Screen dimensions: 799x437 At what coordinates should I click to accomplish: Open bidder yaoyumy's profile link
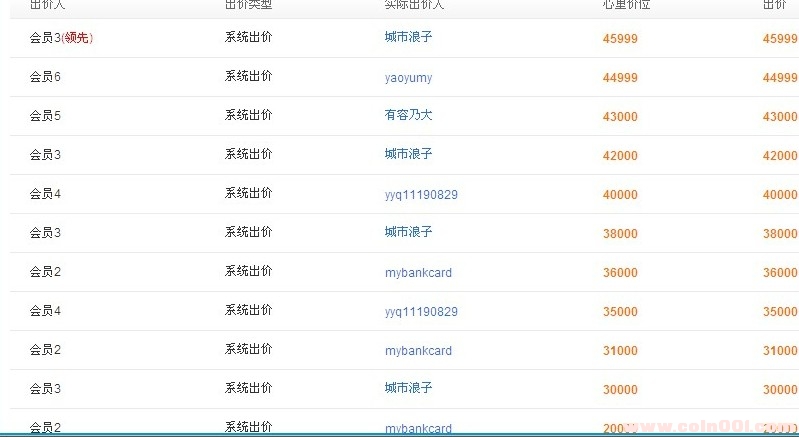point(408,78)
